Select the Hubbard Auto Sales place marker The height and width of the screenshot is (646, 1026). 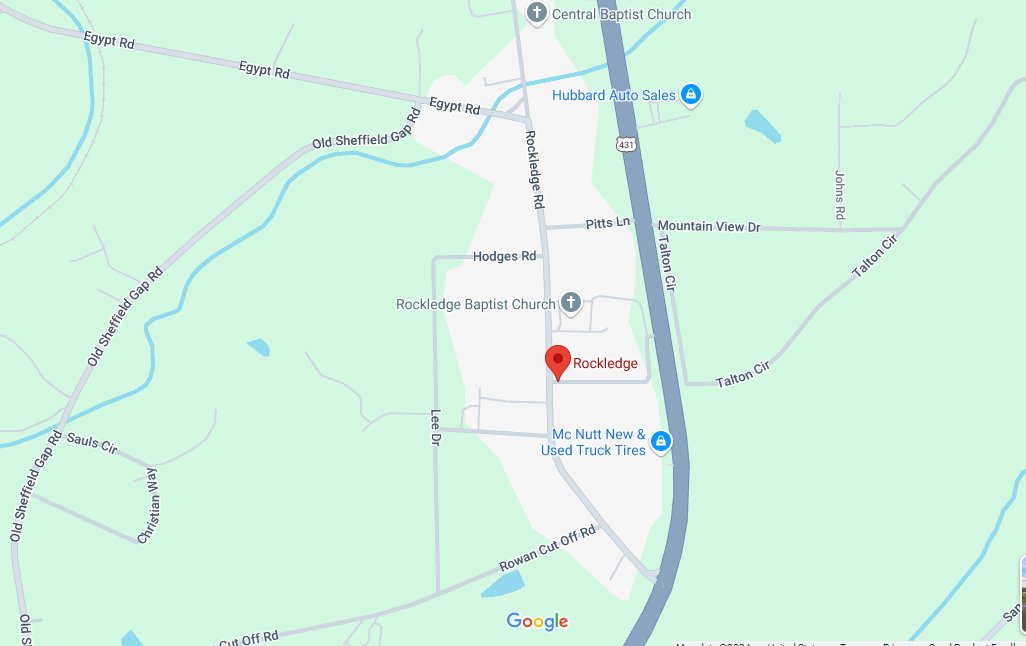click(x=690, y=95)
